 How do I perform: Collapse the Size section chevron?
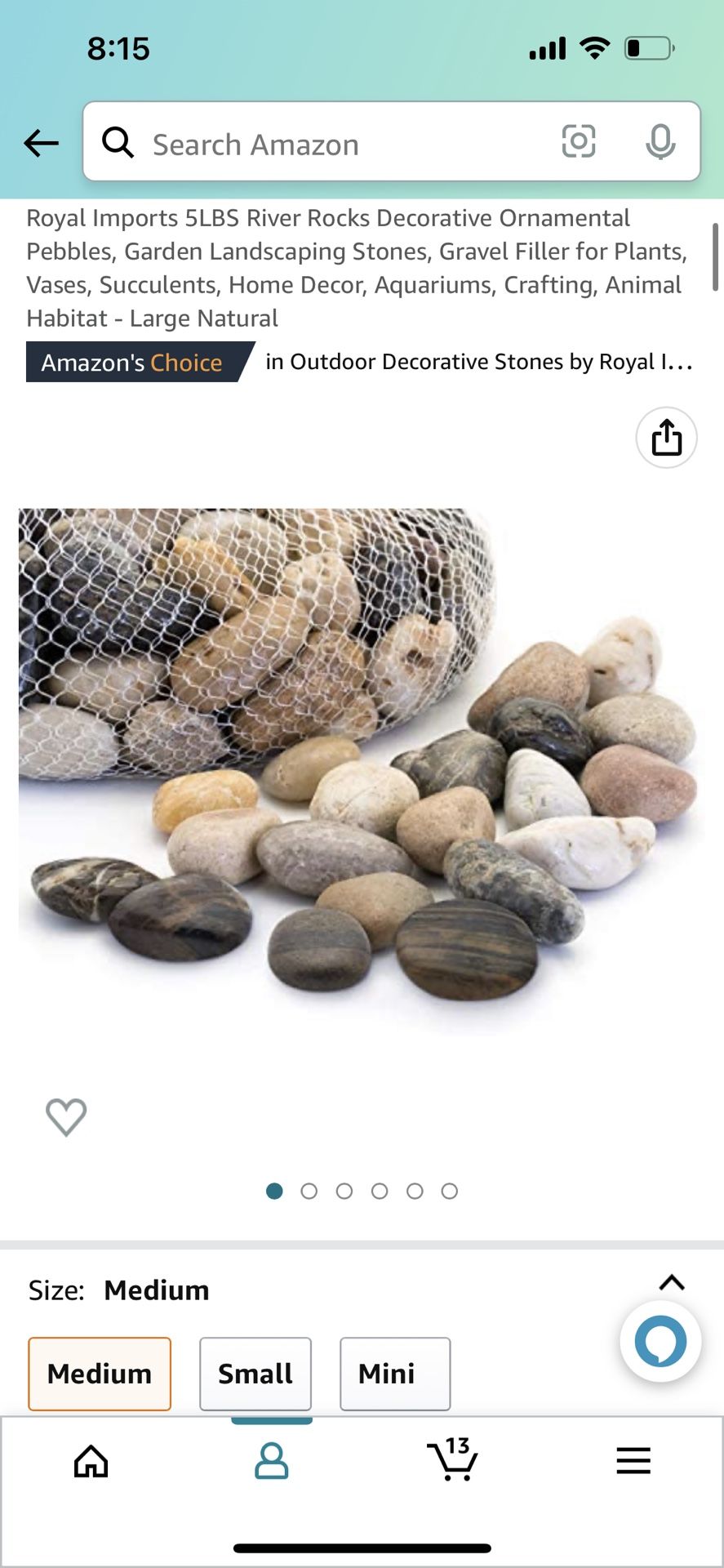[672, 1282]
